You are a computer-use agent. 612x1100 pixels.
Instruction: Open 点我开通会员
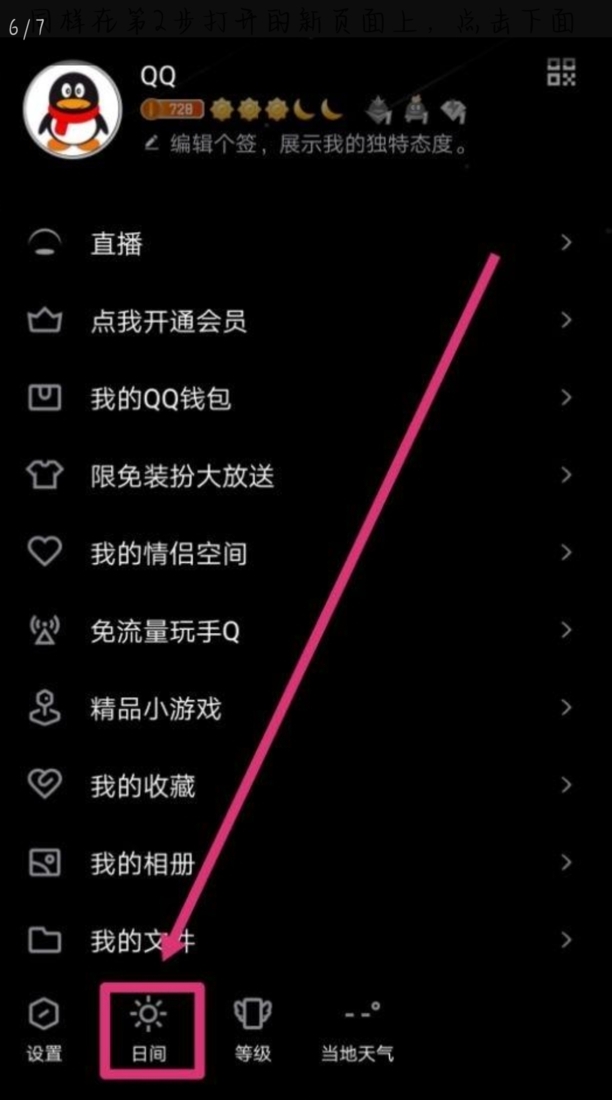300,321
